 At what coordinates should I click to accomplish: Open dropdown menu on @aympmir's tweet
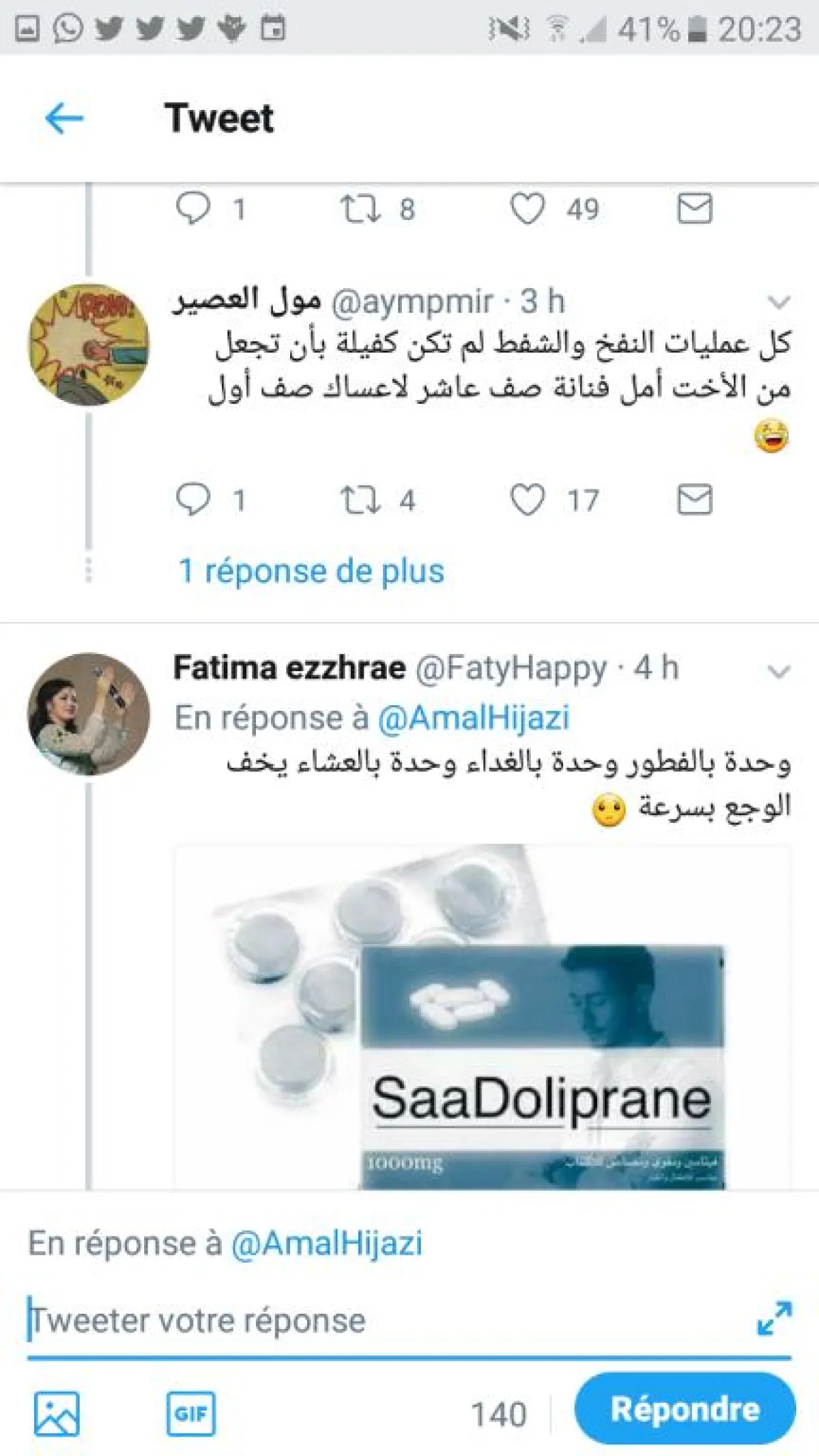tap(779, 302)
